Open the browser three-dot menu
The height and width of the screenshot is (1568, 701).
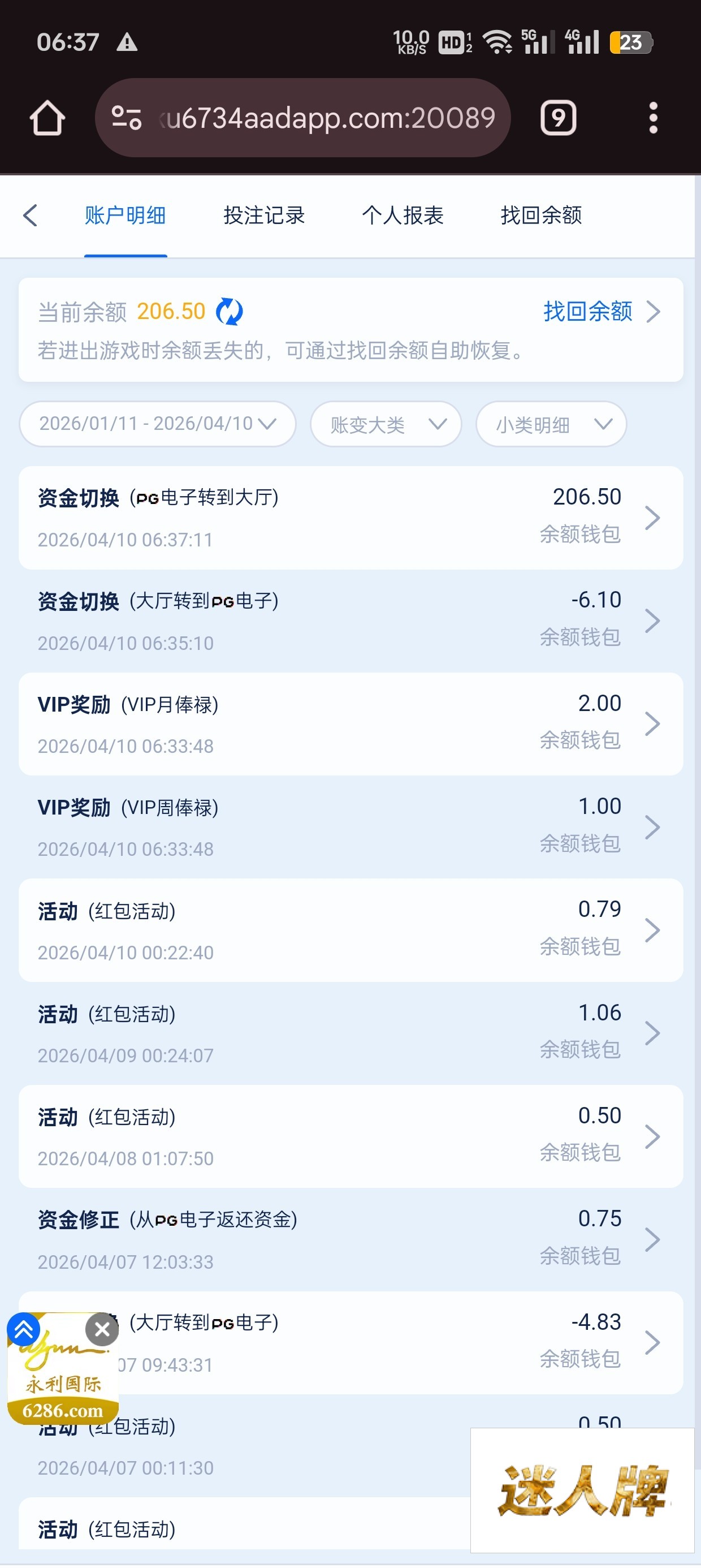coord(653,118)
